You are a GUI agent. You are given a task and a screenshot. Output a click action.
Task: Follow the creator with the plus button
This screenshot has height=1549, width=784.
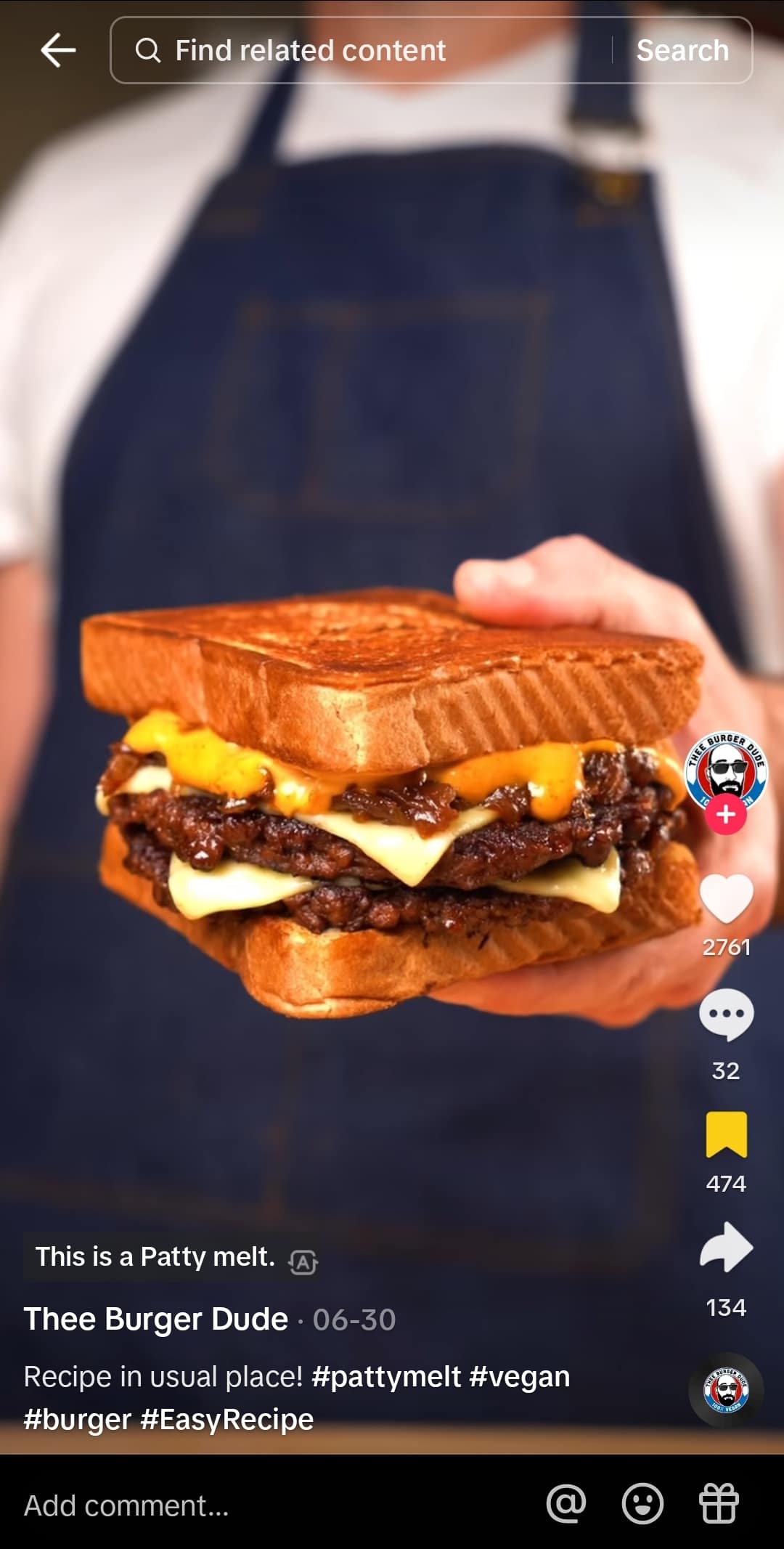pyautogui.click(x=725, y=815)
